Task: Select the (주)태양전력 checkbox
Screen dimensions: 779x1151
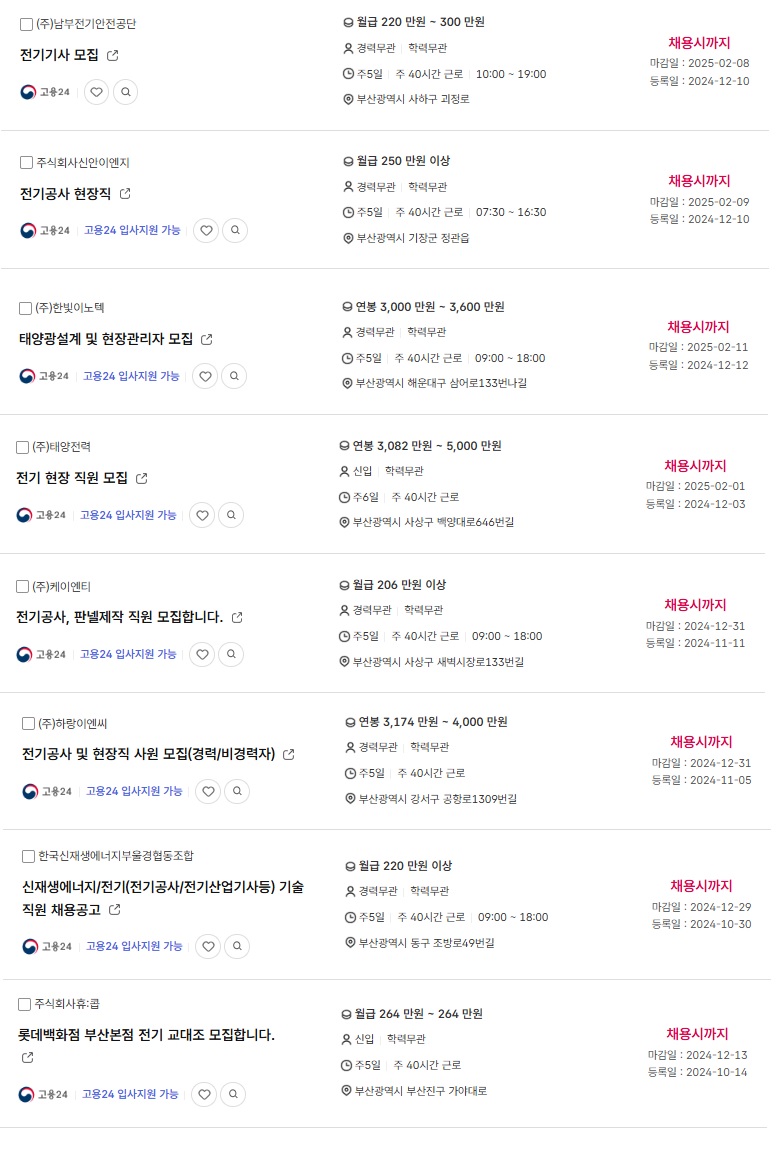Action: click(x=23, y=447)
